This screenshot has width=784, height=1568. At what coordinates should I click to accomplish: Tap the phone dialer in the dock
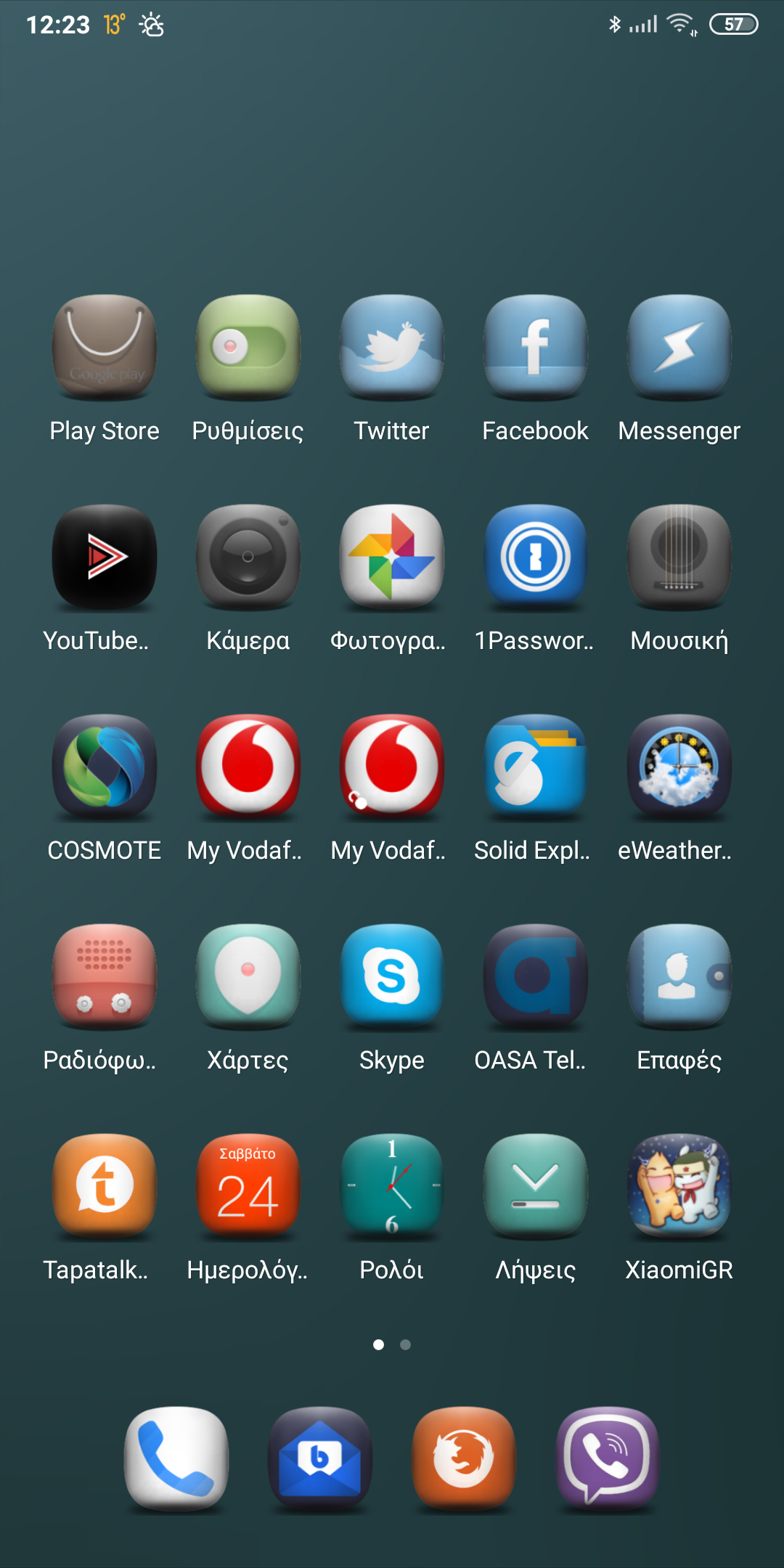pyautogui.click(x=176, y=1459)
